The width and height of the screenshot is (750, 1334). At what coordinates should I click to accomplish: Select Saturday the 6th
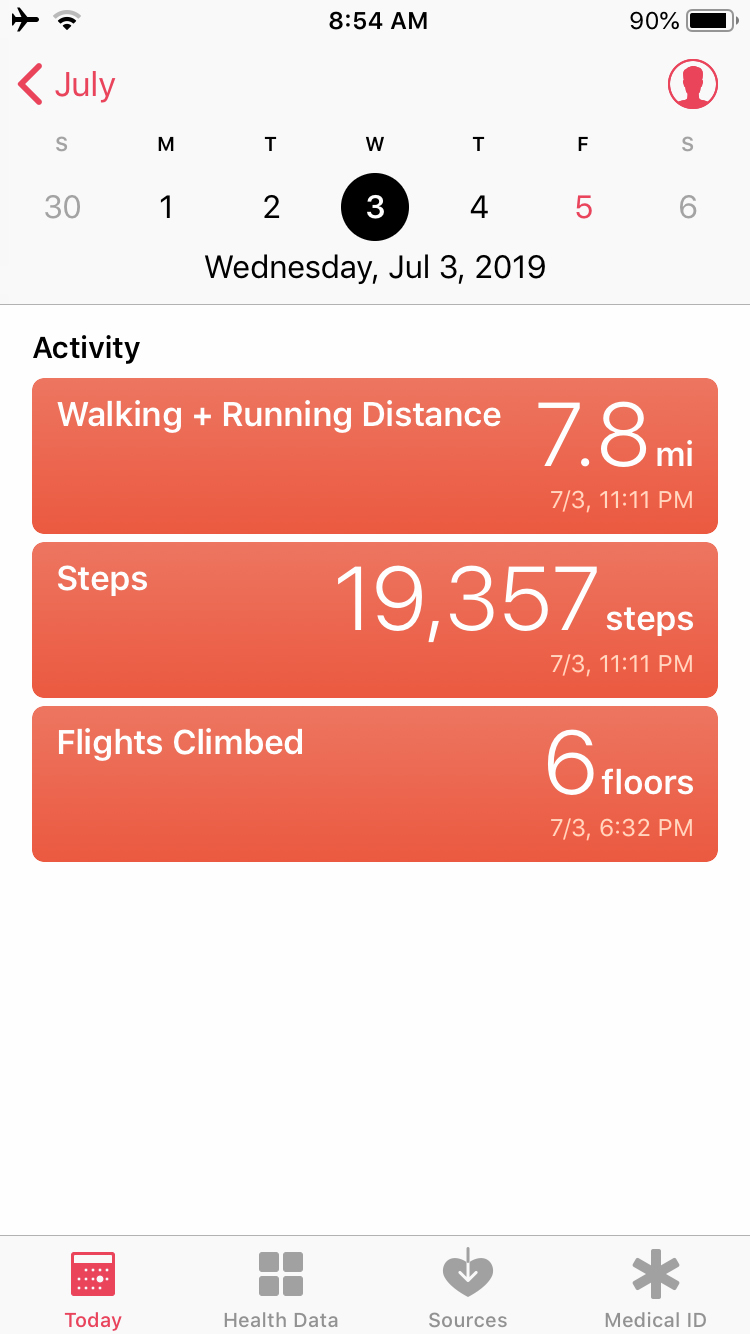click(x=687, y=207)
